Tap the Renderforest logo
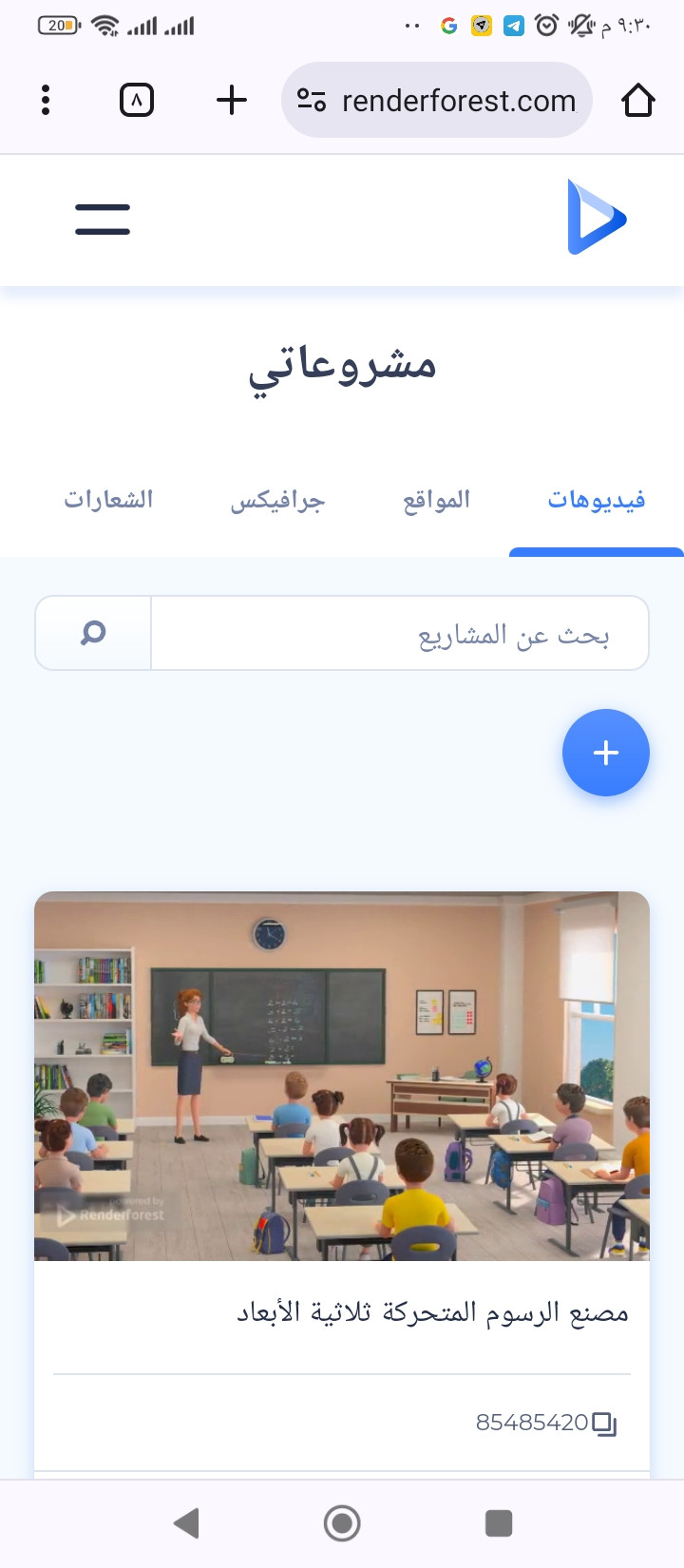The image size is (684, 1568). click(597, 218)
